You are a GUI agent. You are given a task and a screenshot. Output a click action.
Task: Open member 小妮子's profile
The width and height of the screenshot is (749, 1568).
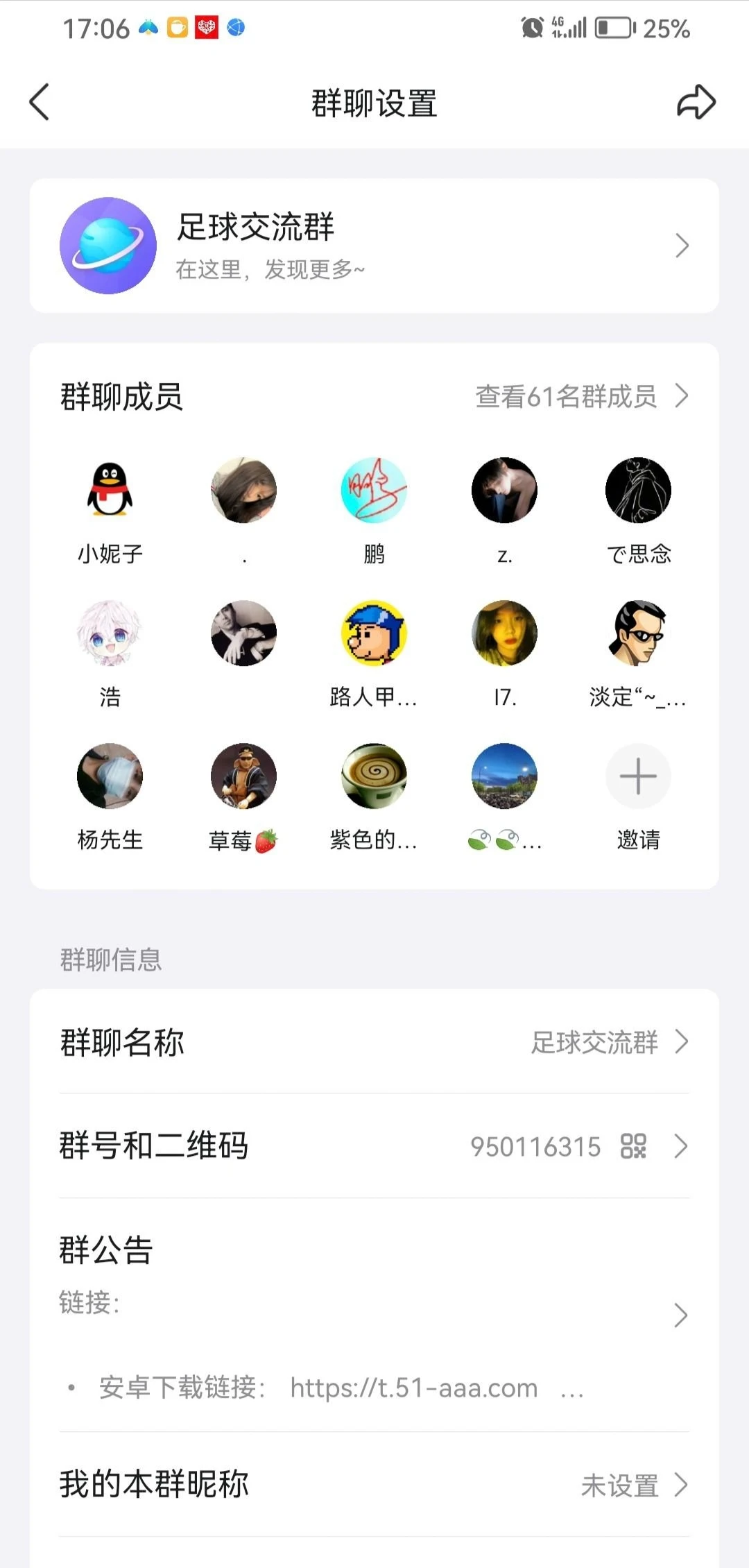click(x=110, y=491)
